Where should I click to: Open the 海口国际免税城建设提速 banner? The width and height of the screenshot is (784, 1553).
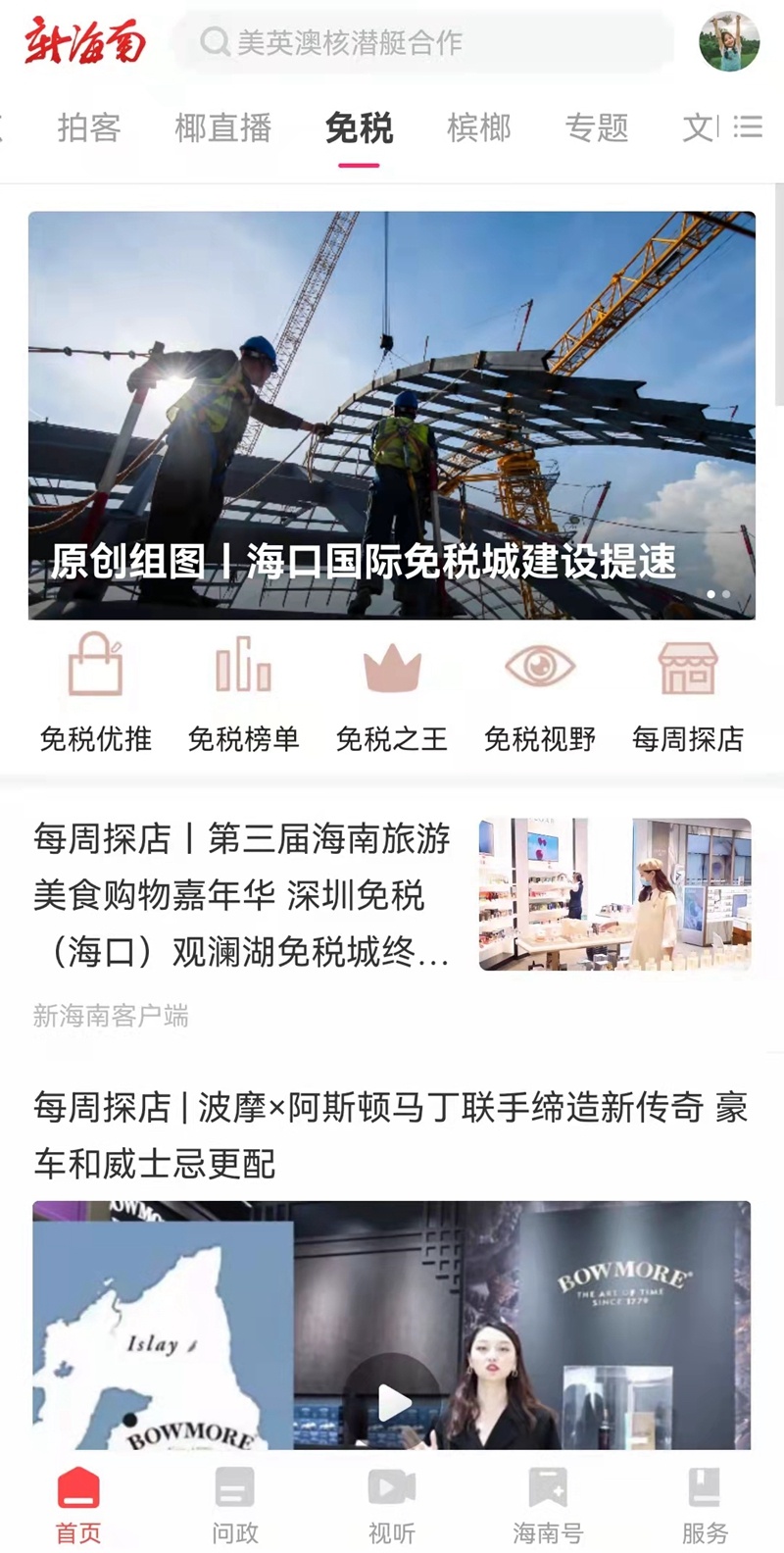coord(392,415)
